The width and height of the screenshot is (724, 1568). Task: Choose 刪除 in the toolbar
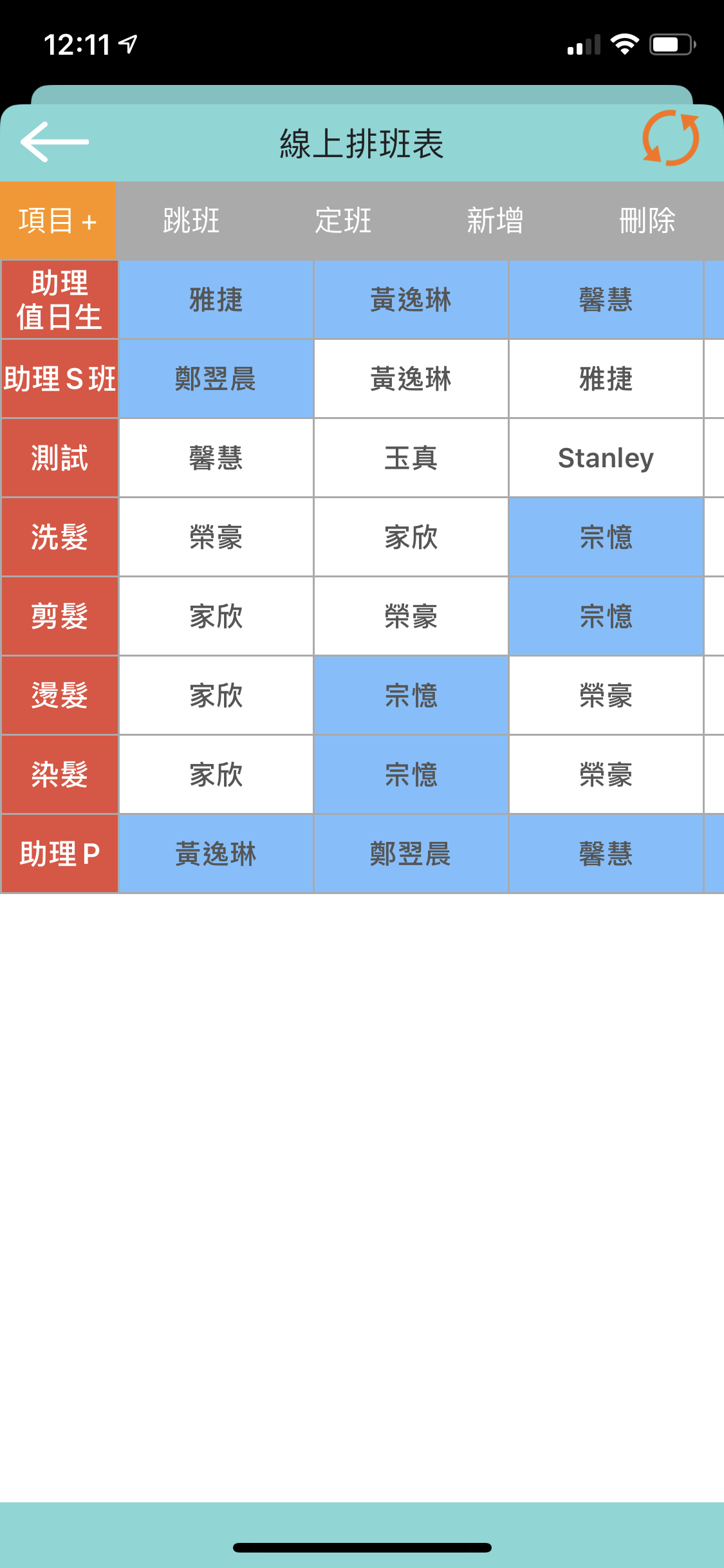coord(647,221)
